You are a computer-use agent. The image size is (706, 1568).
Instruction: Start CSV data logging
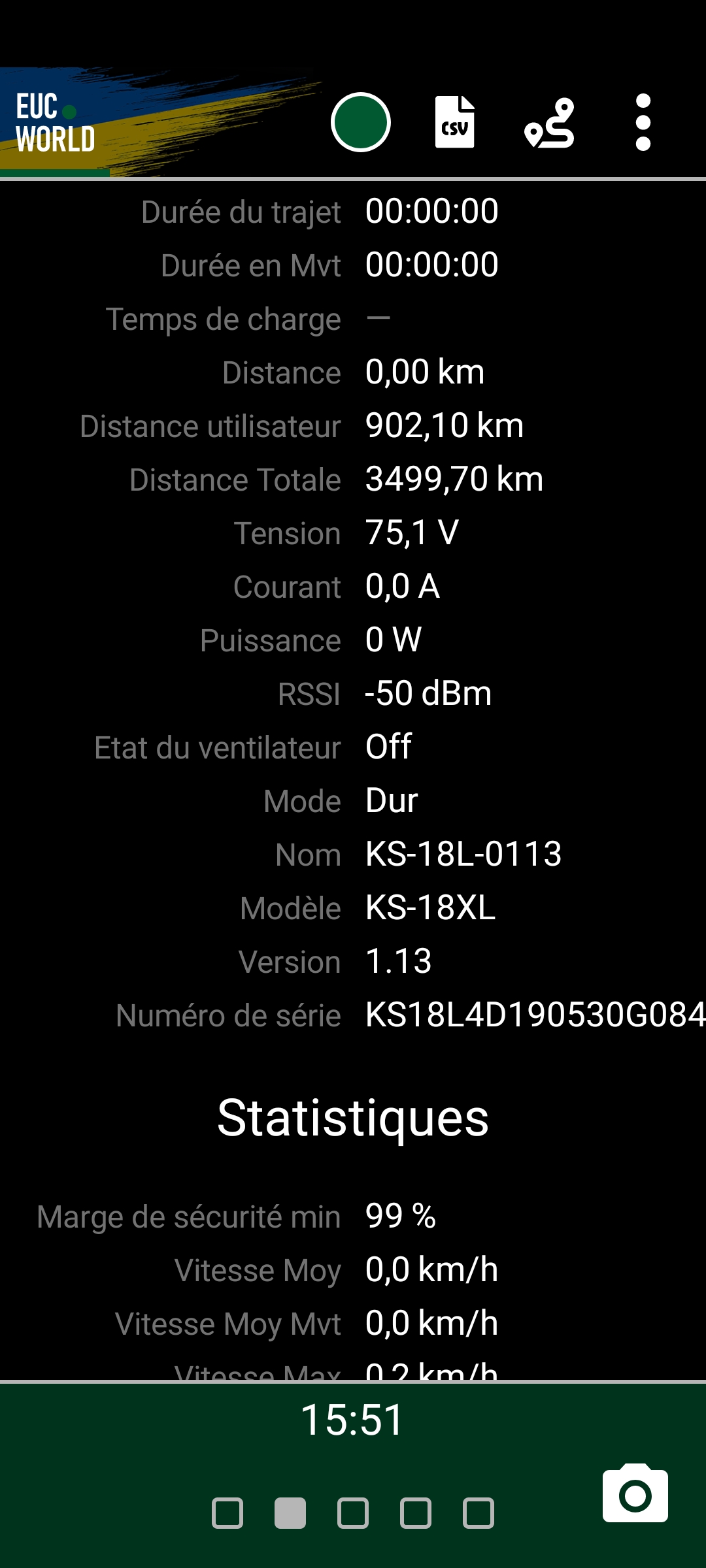pos(455,122)
